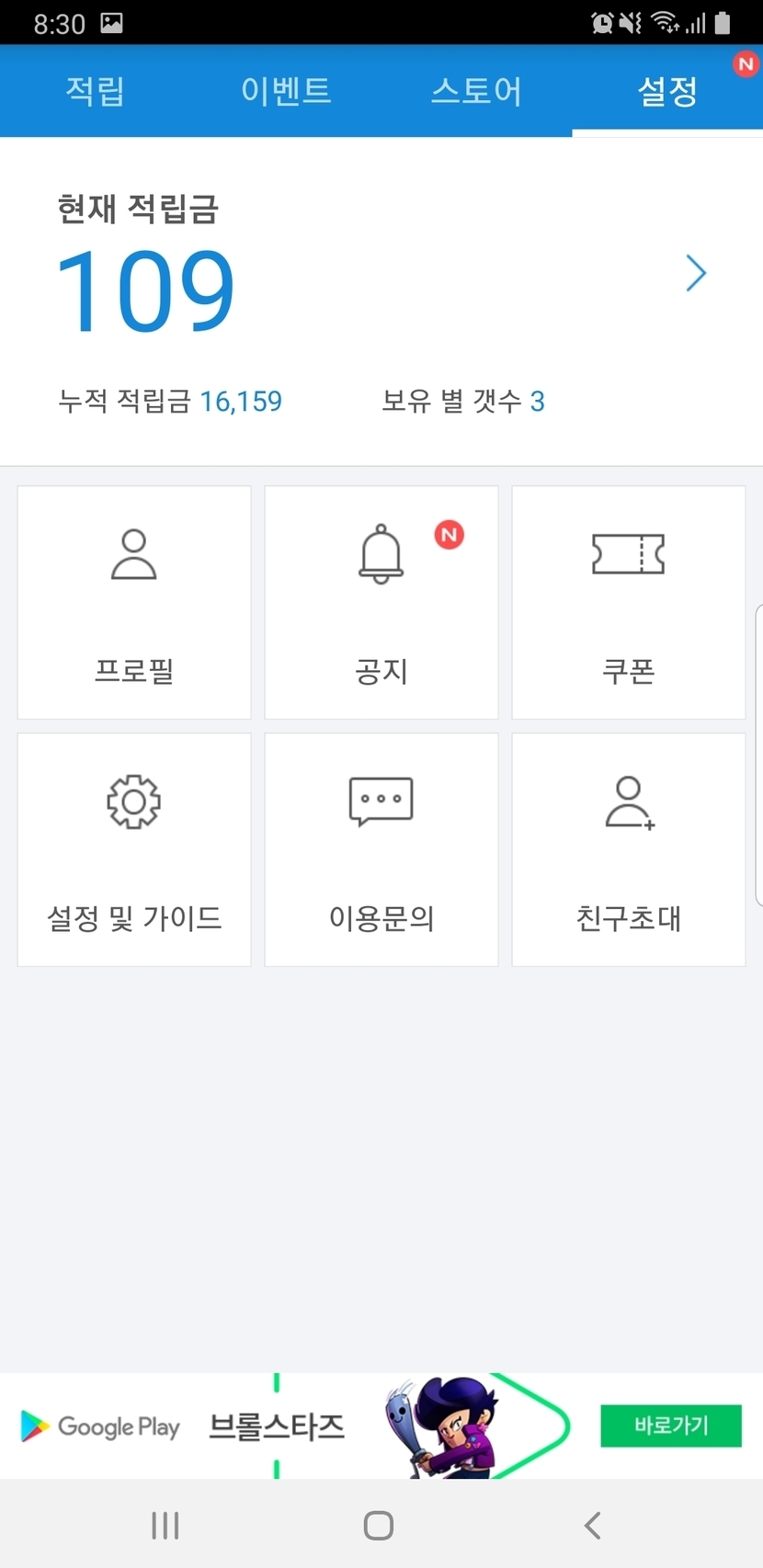Image resolution: width=763 pixels, height=1568 pixels.
Task: Open the 쿠폰 tile
Action: pos(629,602)
